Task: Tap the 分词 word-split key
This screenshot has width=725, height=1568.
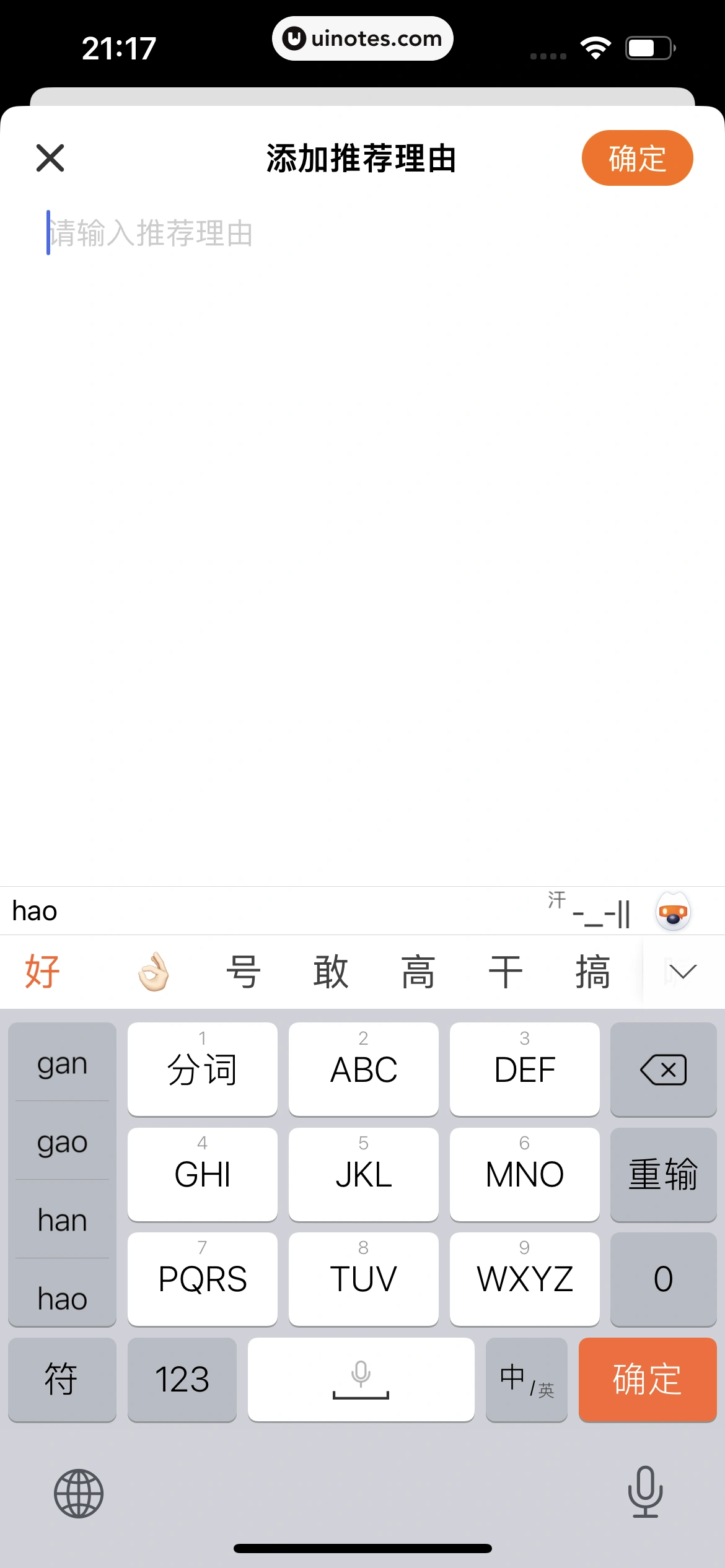Action: [x=202, y=1069]
